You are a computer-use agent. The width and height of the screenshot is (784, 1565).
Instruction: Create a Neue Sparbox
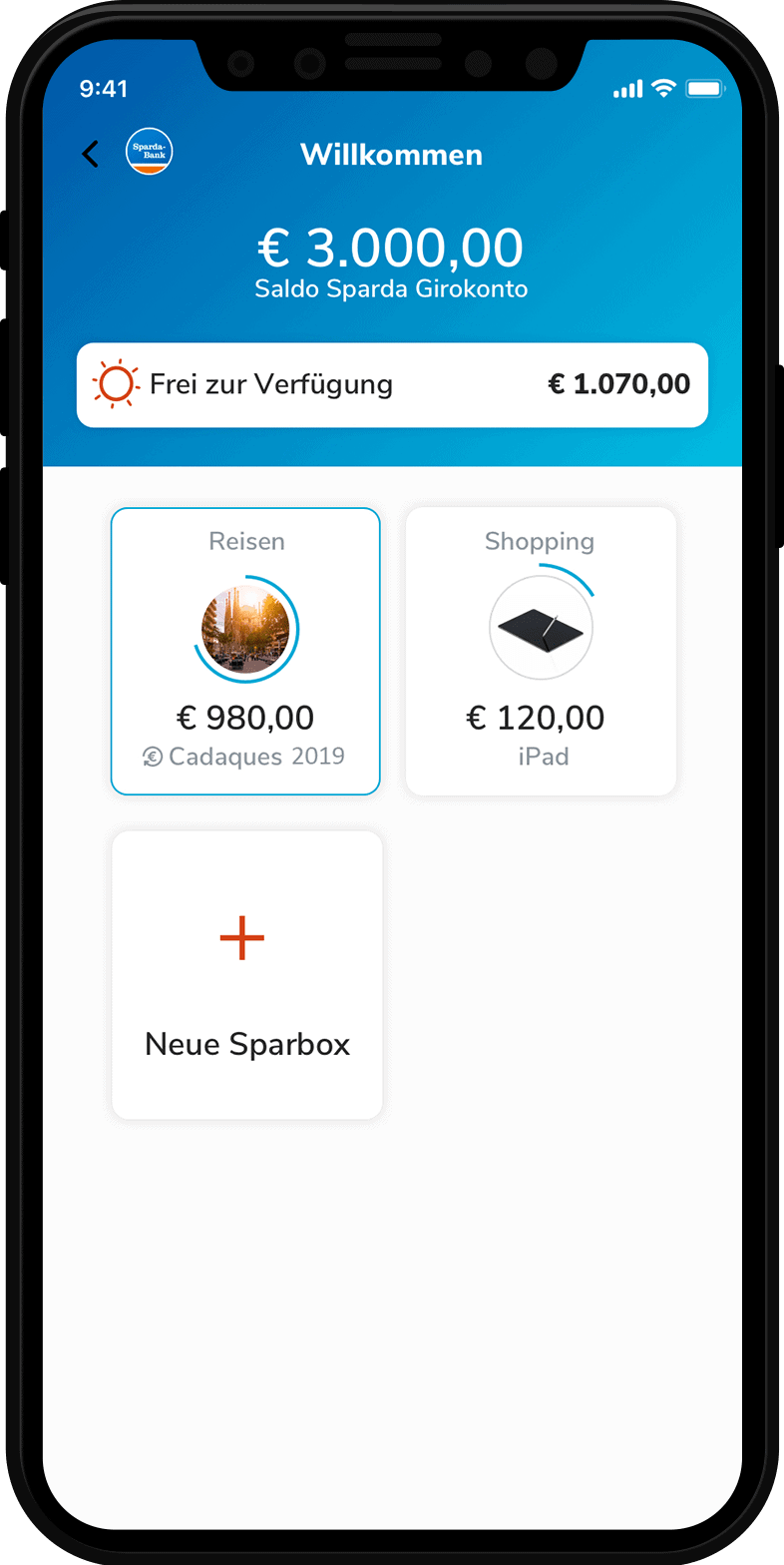pyautogui.click(x=247, y=975)
